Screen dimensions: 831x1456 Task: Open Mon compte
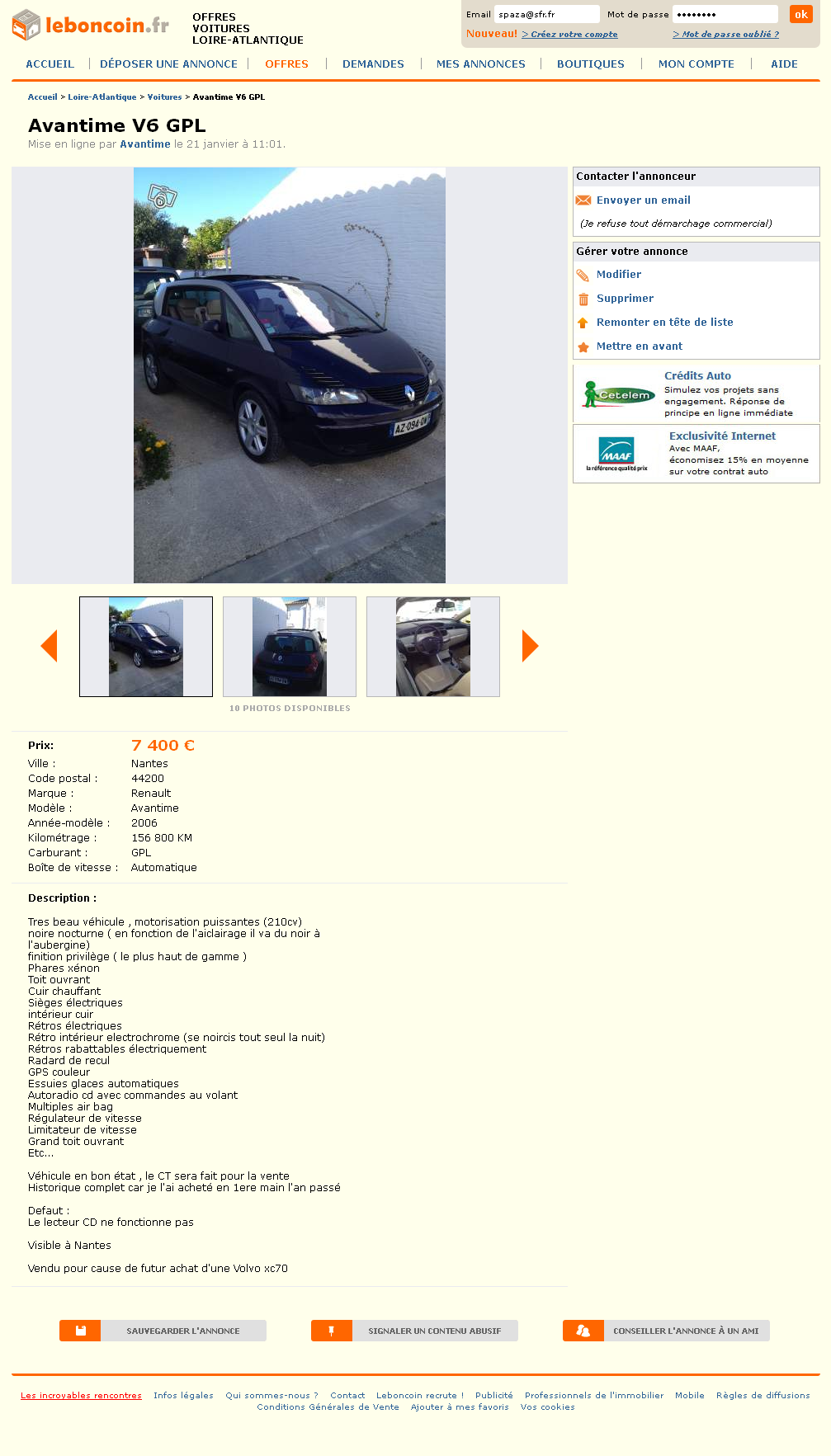696,64
